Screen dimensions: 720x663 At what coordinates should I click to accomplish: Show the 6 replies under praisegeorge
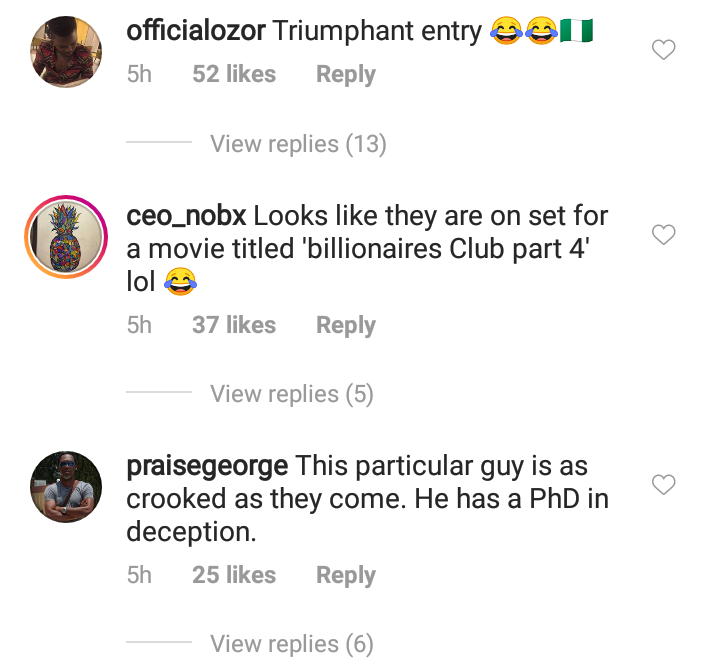click(x=291, y=644)
